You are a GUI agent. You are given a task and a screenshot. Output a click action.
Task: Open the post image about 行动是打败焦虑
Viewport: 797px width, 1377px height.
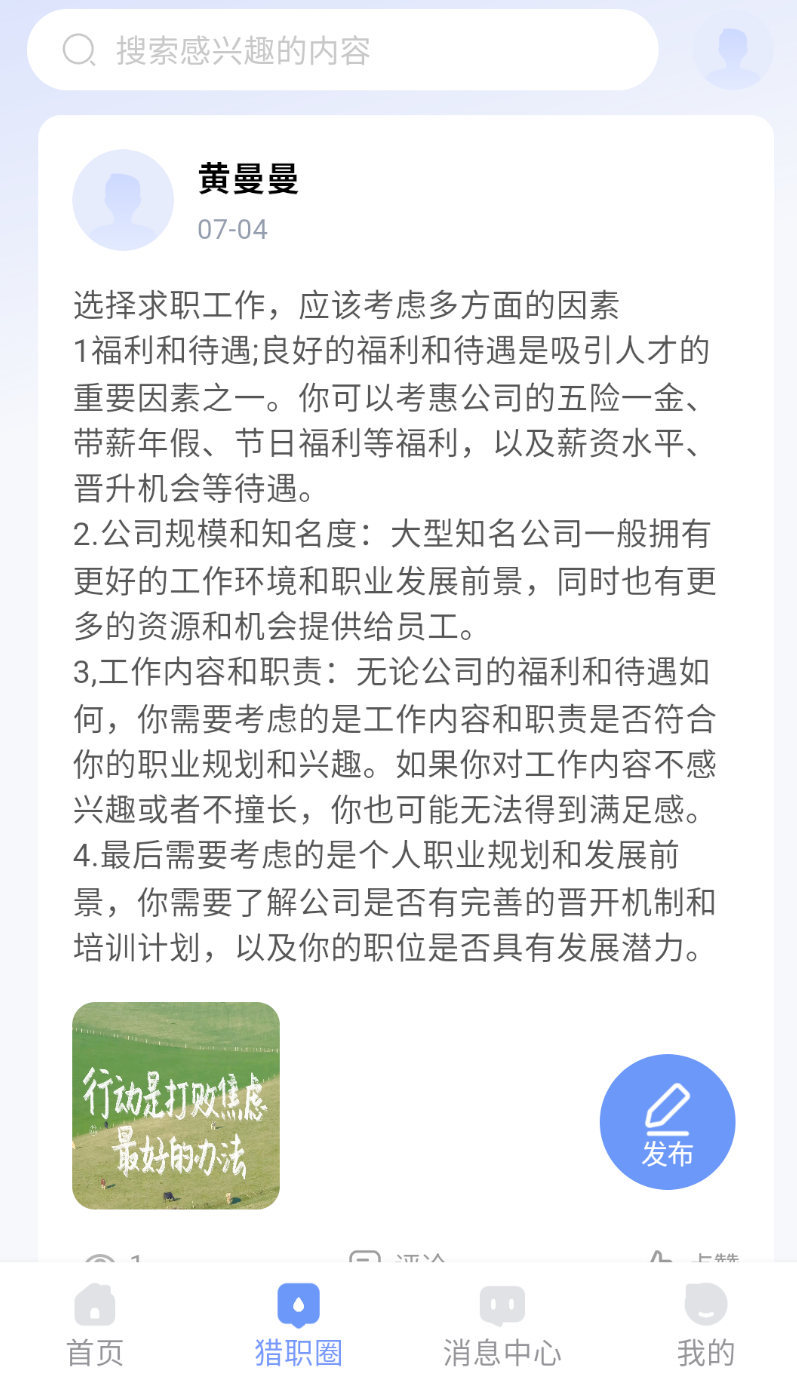(x=175, y=1104)
